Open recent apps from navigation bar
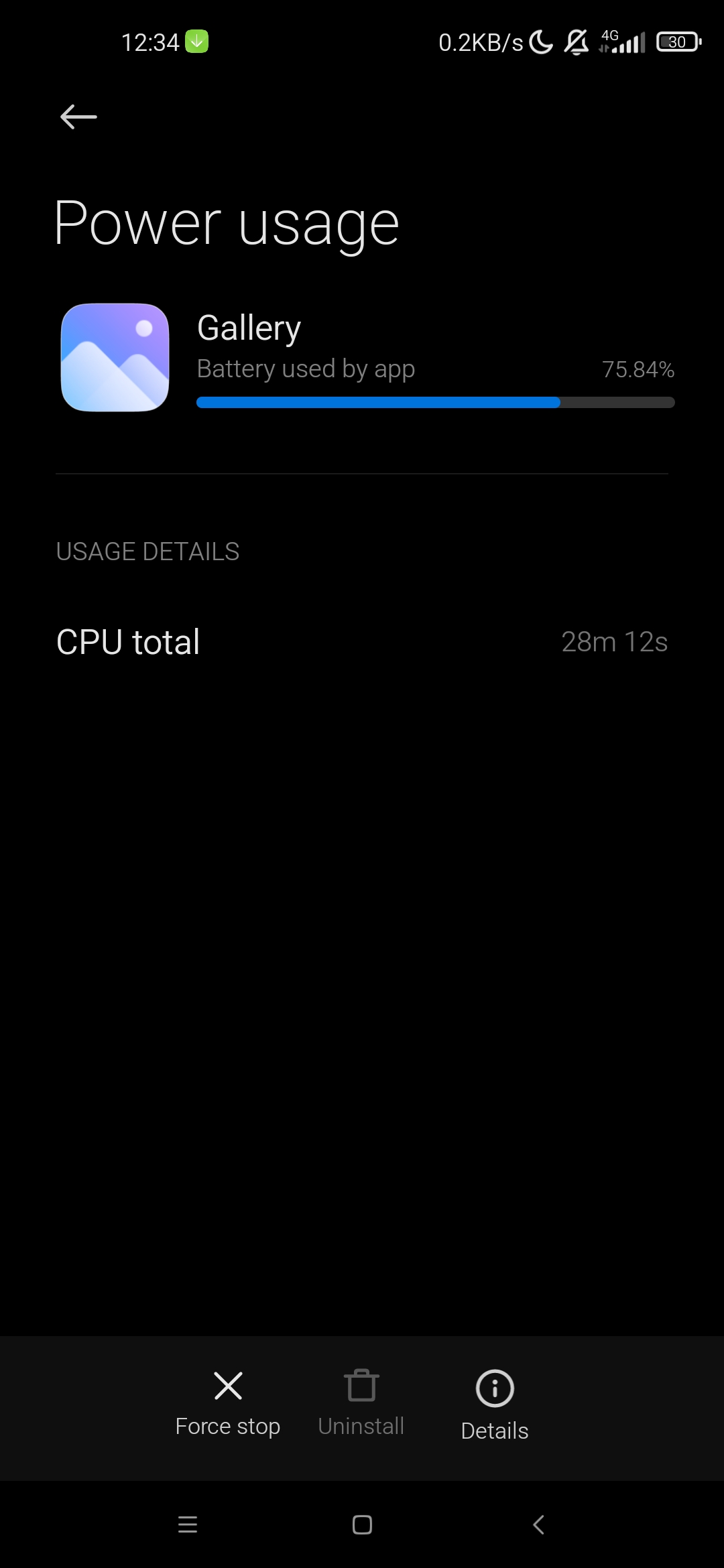 point(188,1525)
